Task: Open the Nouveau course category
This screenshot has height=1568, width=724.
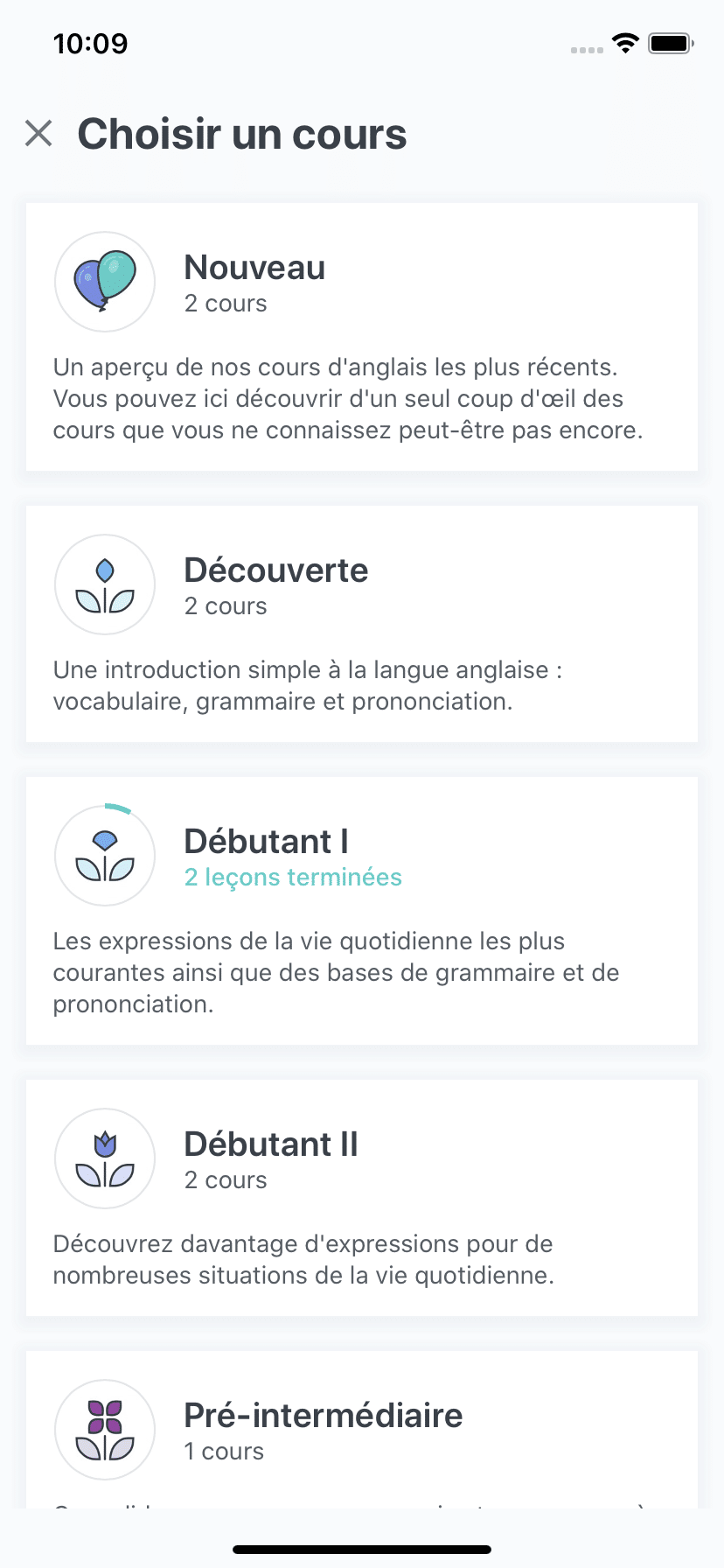Action: pos(362,337)
